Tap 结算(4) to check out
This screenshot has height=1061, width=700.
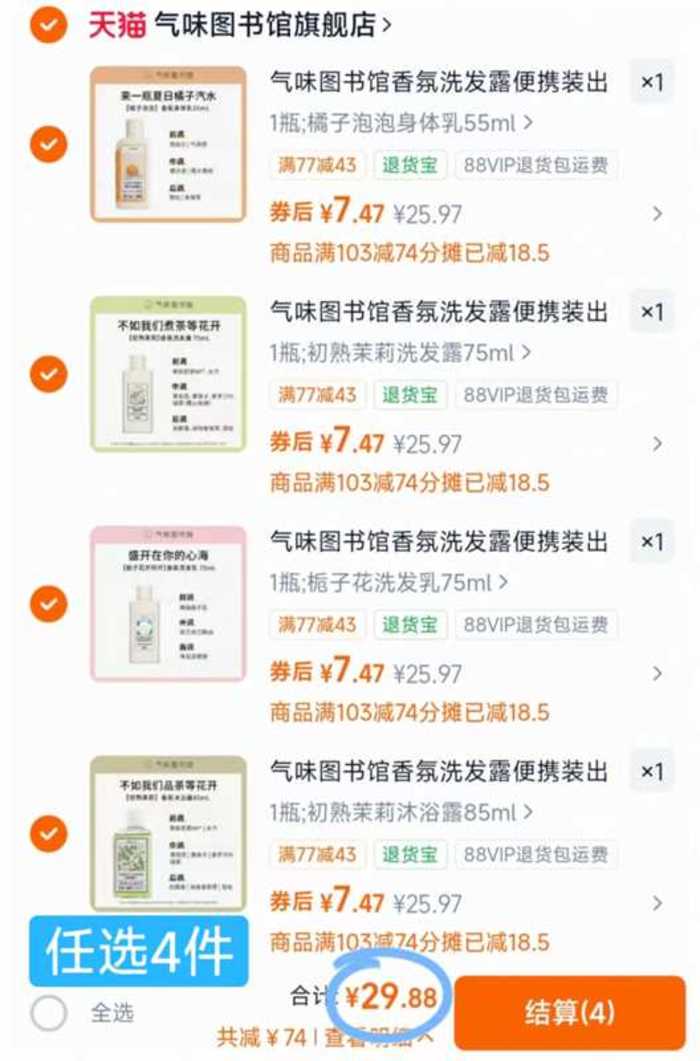(570, 1012)
